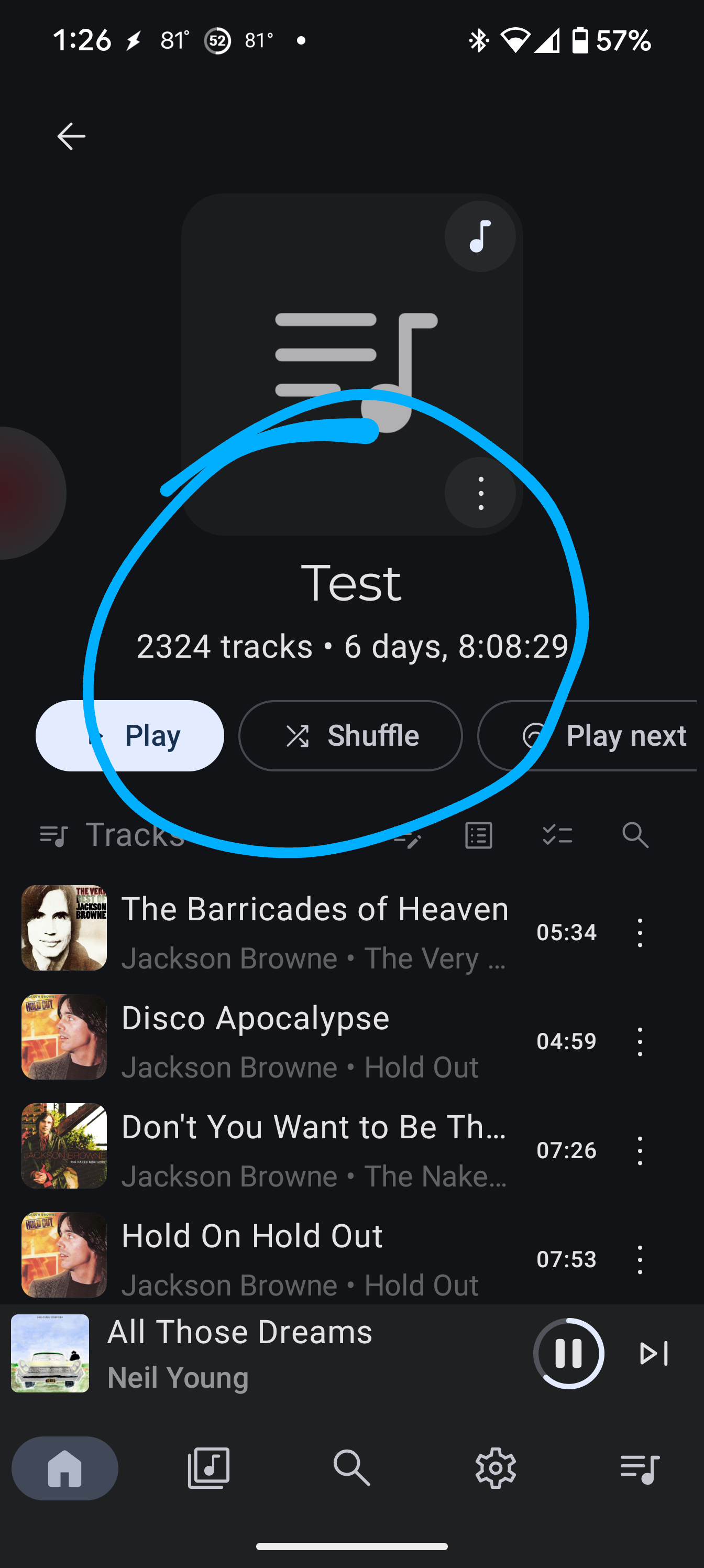Open the playlist cover overflow menu
704x1568 pixels.
click(480, 493)
